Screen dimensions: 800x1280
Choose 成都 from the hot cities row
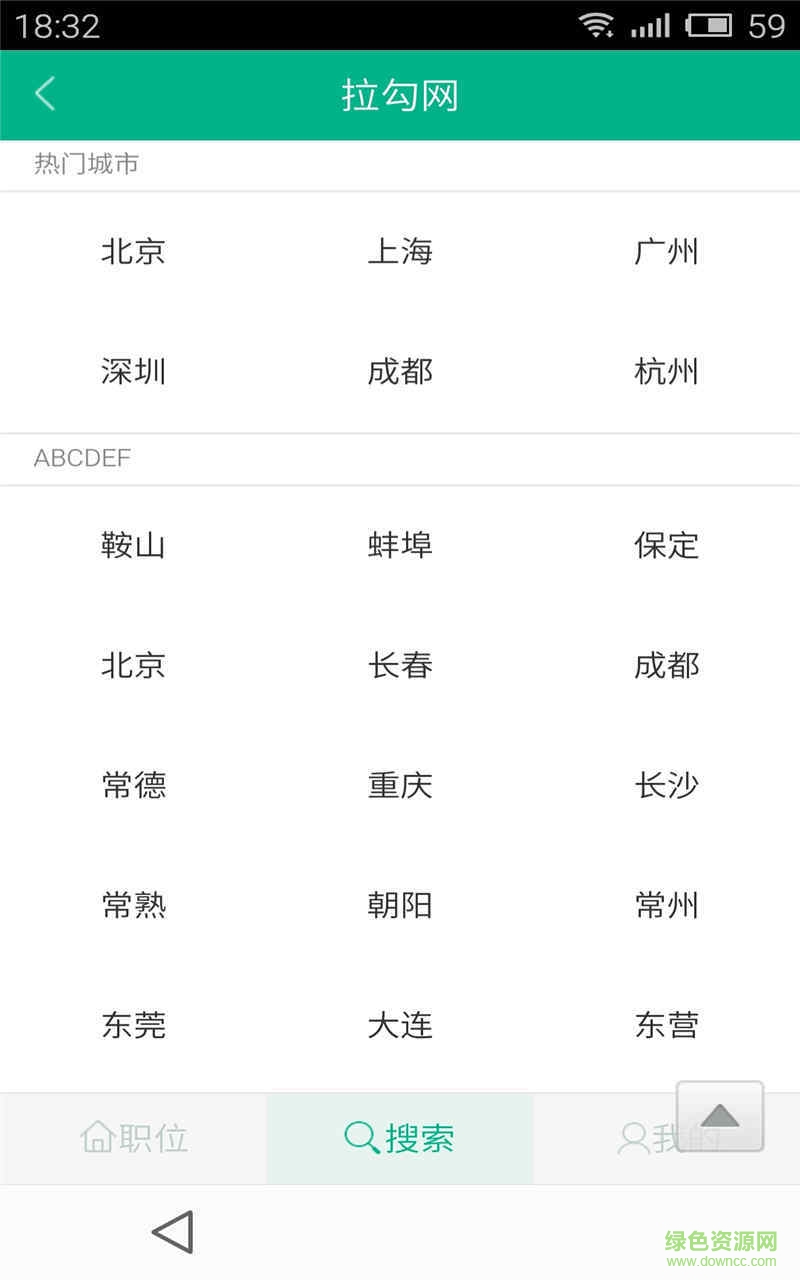tap(400, 371)
